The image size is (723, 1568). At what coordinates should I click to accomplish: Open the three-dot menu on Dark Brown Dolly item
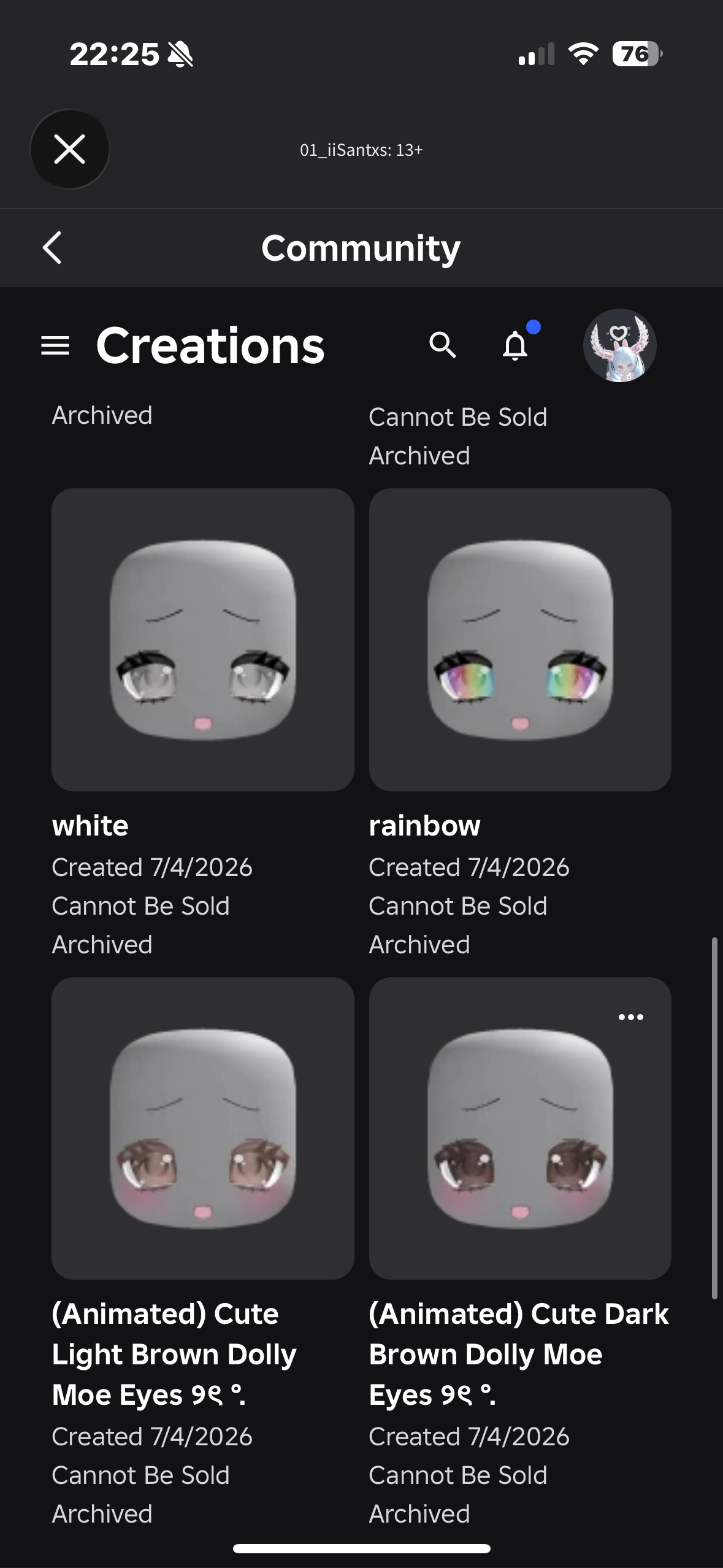click(631, 1017)
